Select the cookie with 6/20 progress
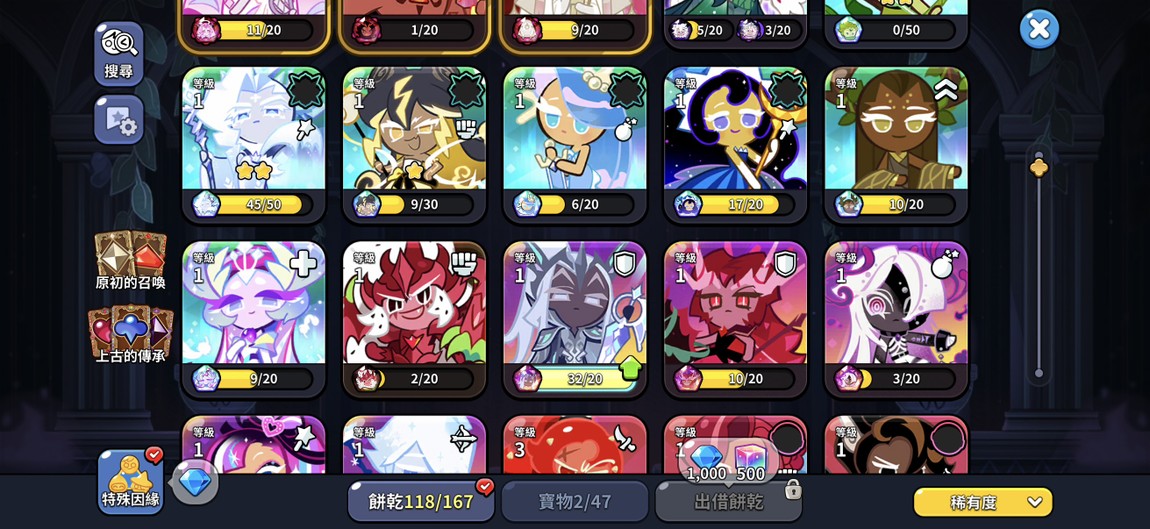 click(x=575, y=140)
